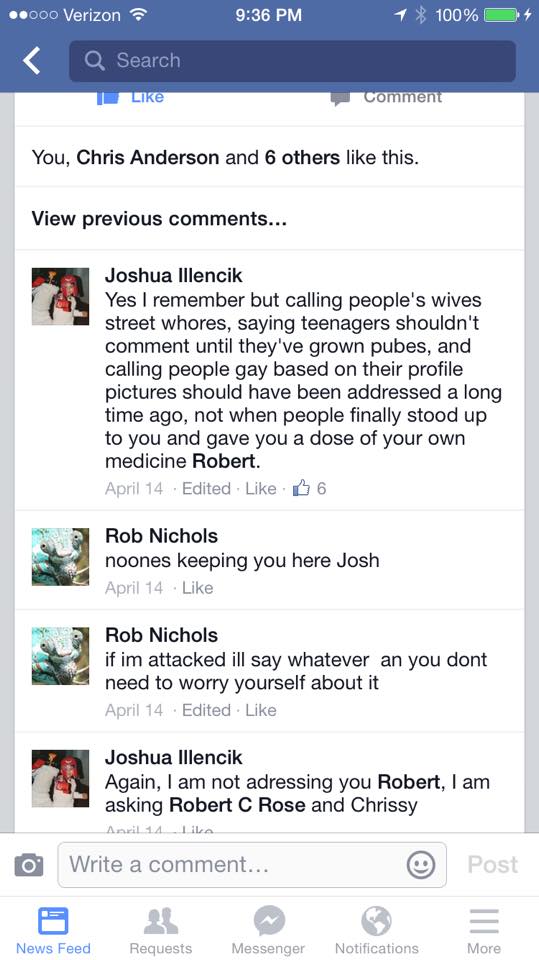The image size is (539, 960).
Task: Expand View previous comments
Action: [x=159, y=219]
